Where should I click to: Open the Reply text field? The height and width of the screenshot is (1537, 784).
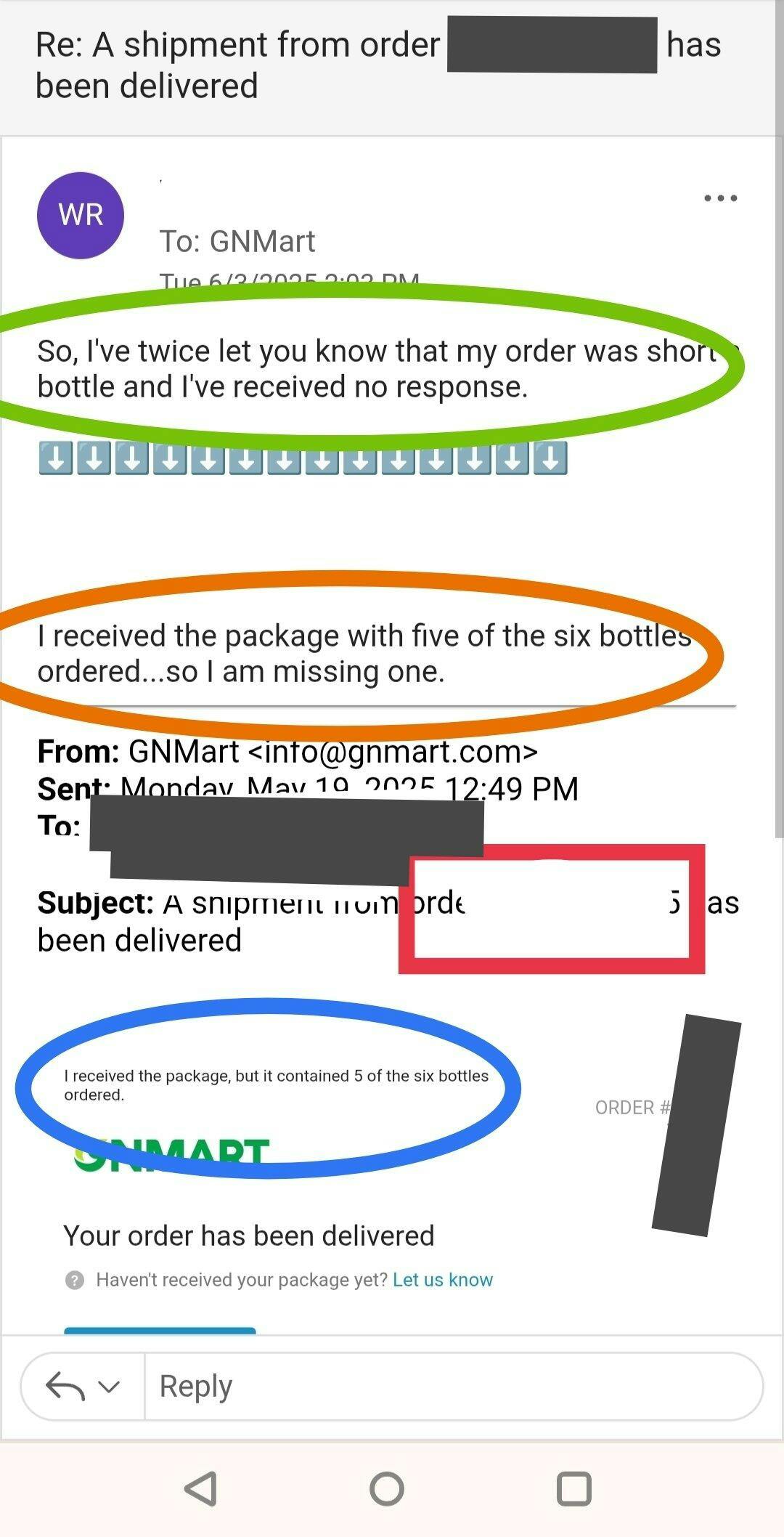(x=453, y=1386)
